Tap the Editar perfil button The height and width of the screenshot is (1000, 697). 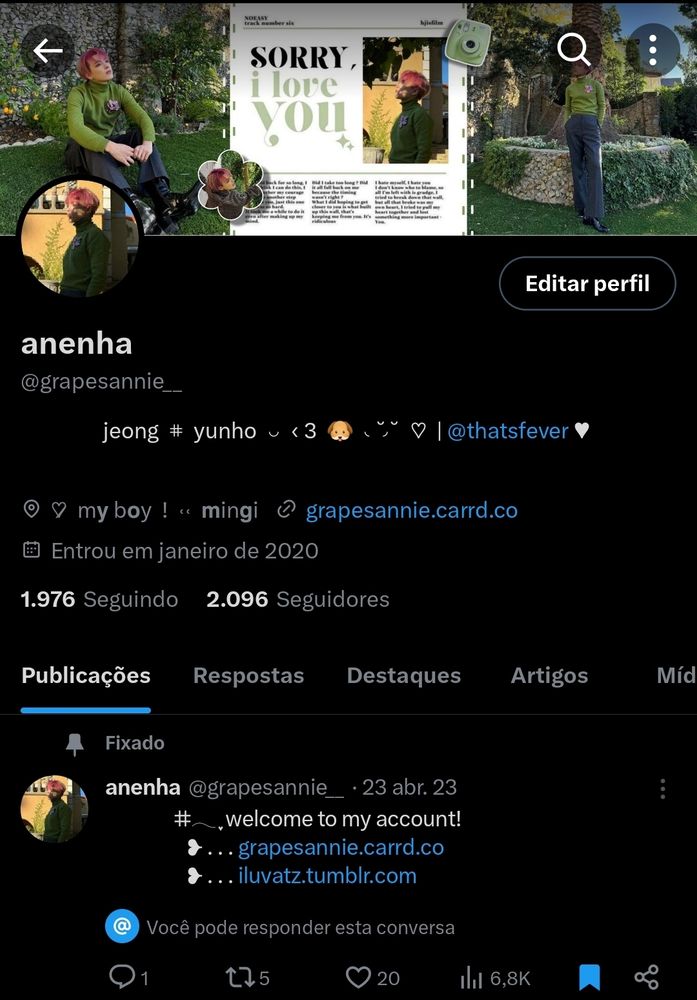tap(587, 283)
